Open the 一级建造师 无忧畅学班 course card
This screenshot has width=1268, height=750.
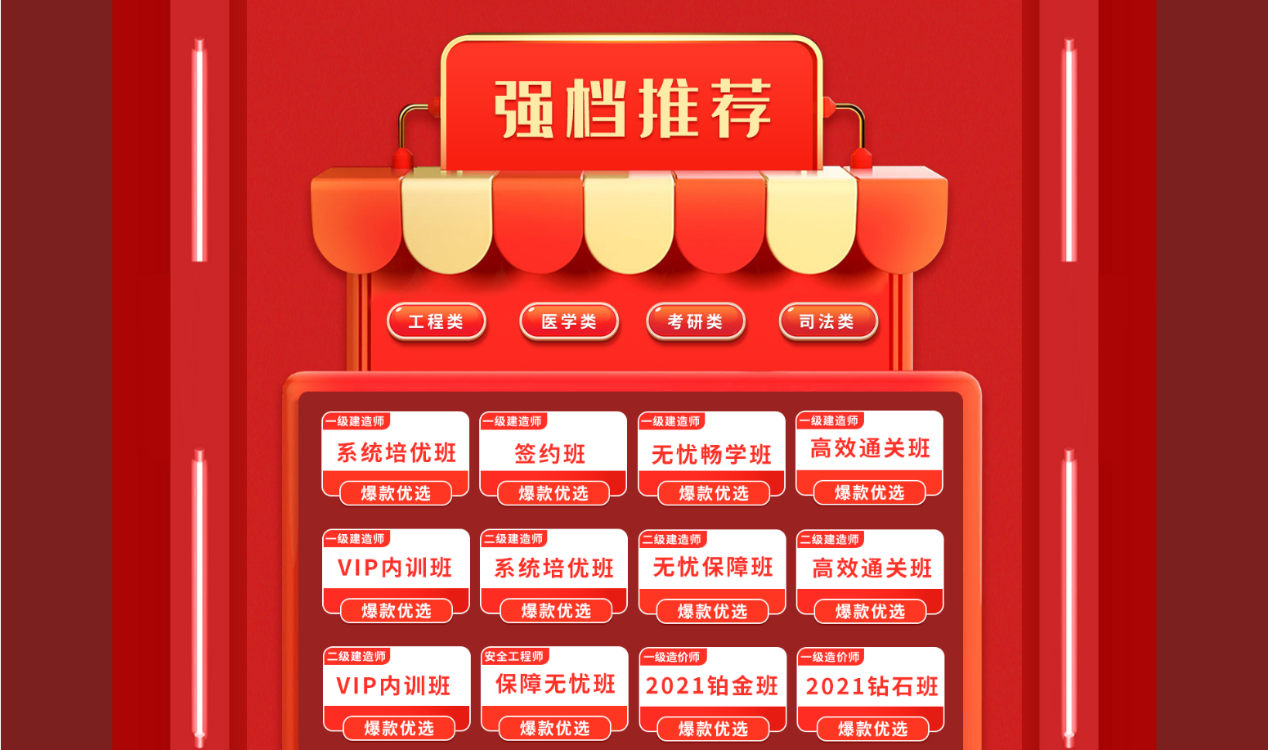(712, 454)
